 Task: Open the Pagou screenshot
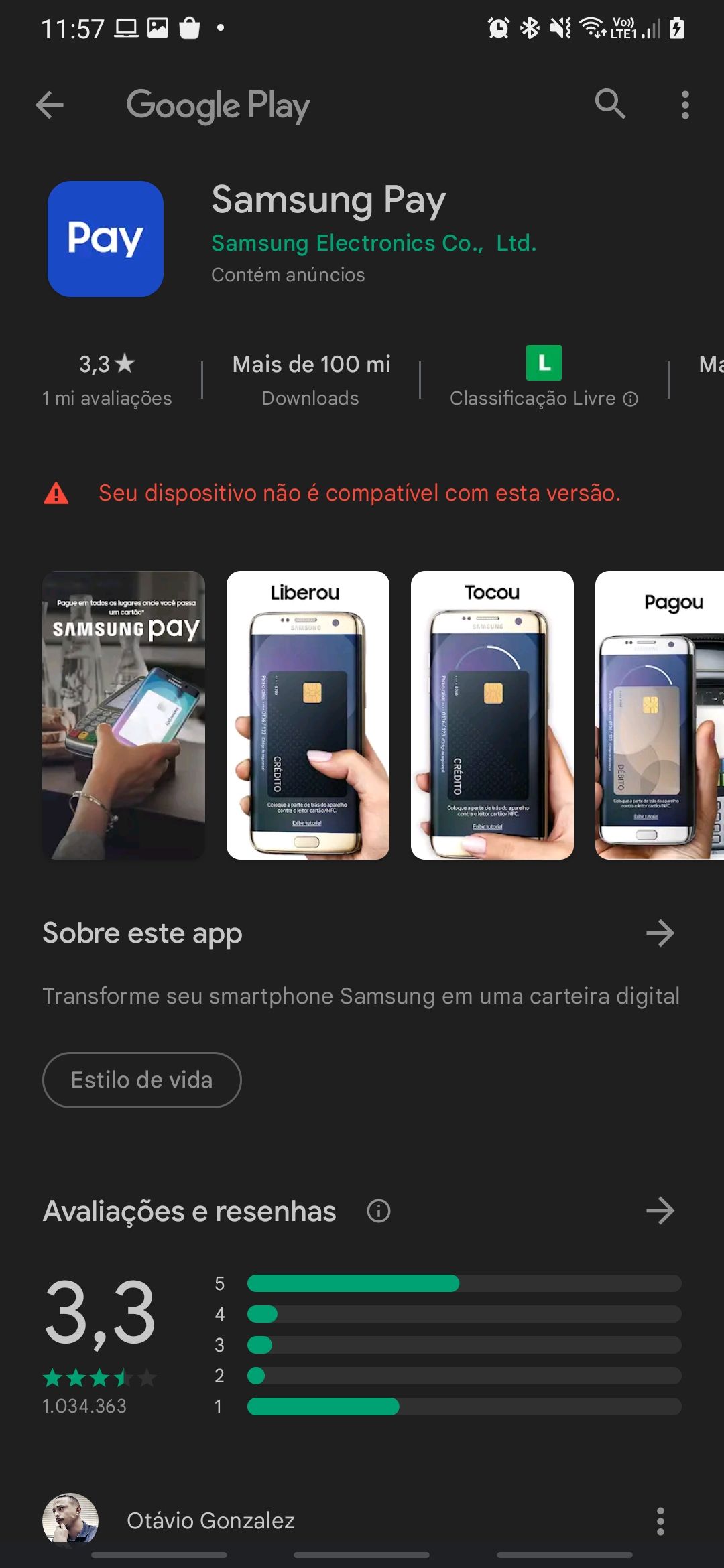(660, 715)
